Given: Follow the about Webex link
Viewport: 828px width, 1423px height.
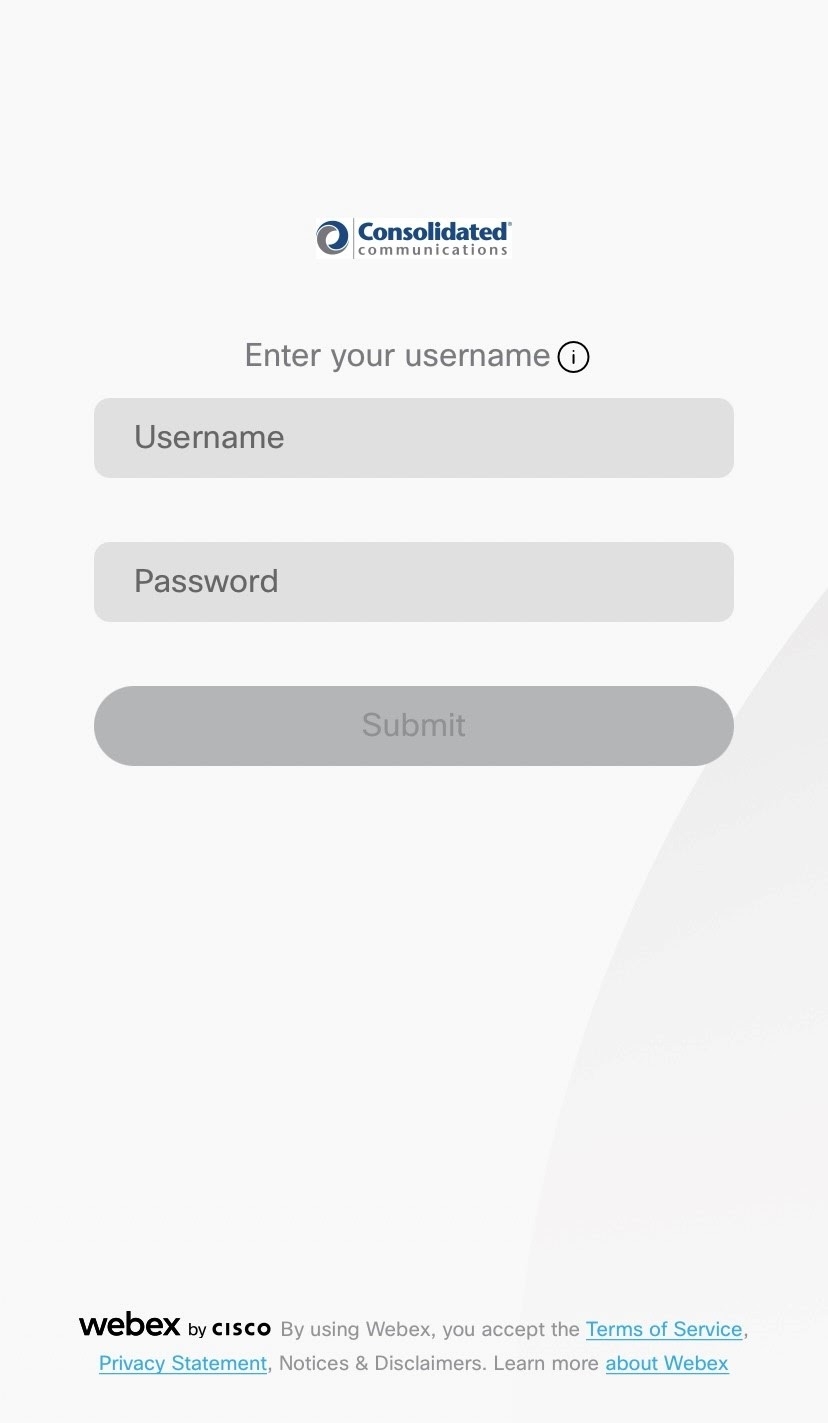Looking at the screenshot, I should point(667,1363).
